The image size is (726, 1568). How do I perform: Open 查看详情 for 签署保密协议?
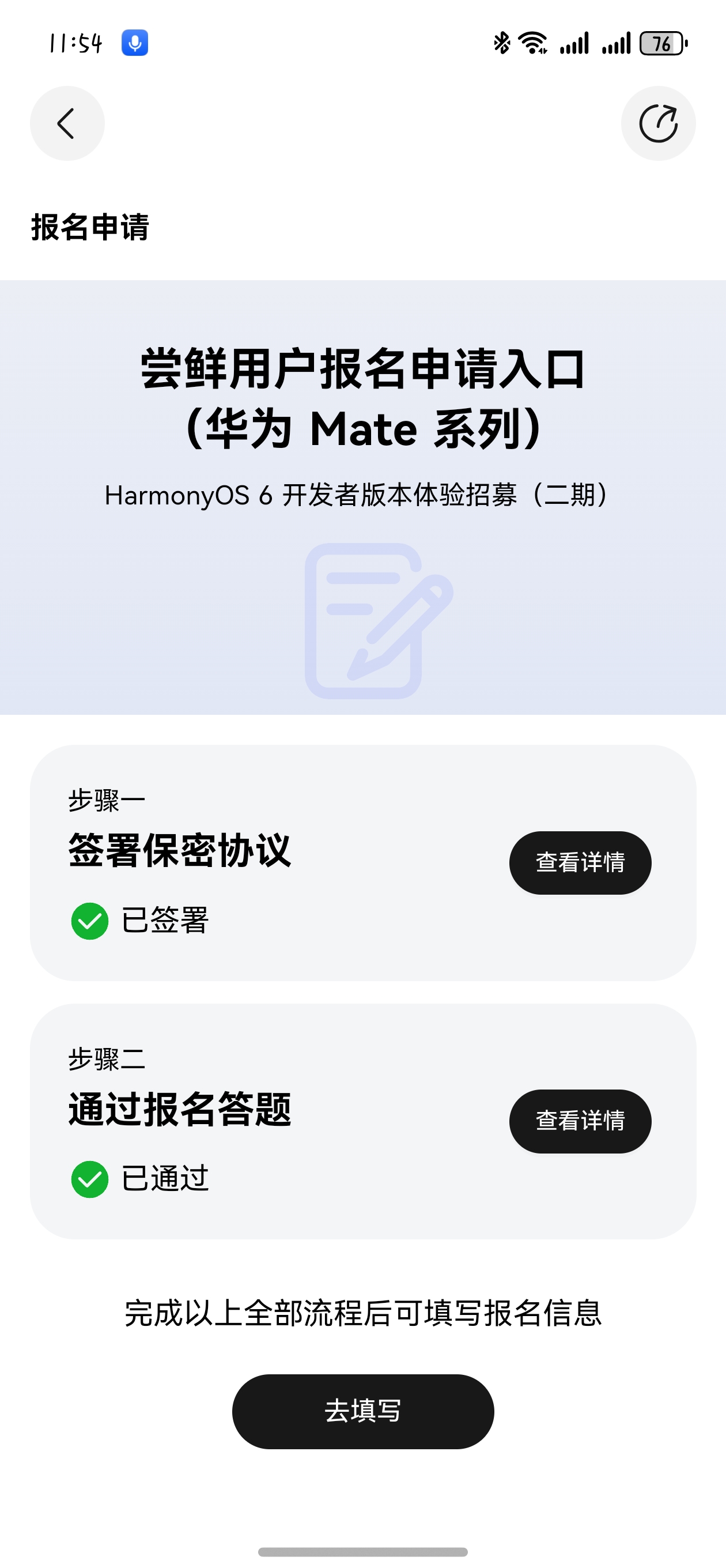[580, 862]
